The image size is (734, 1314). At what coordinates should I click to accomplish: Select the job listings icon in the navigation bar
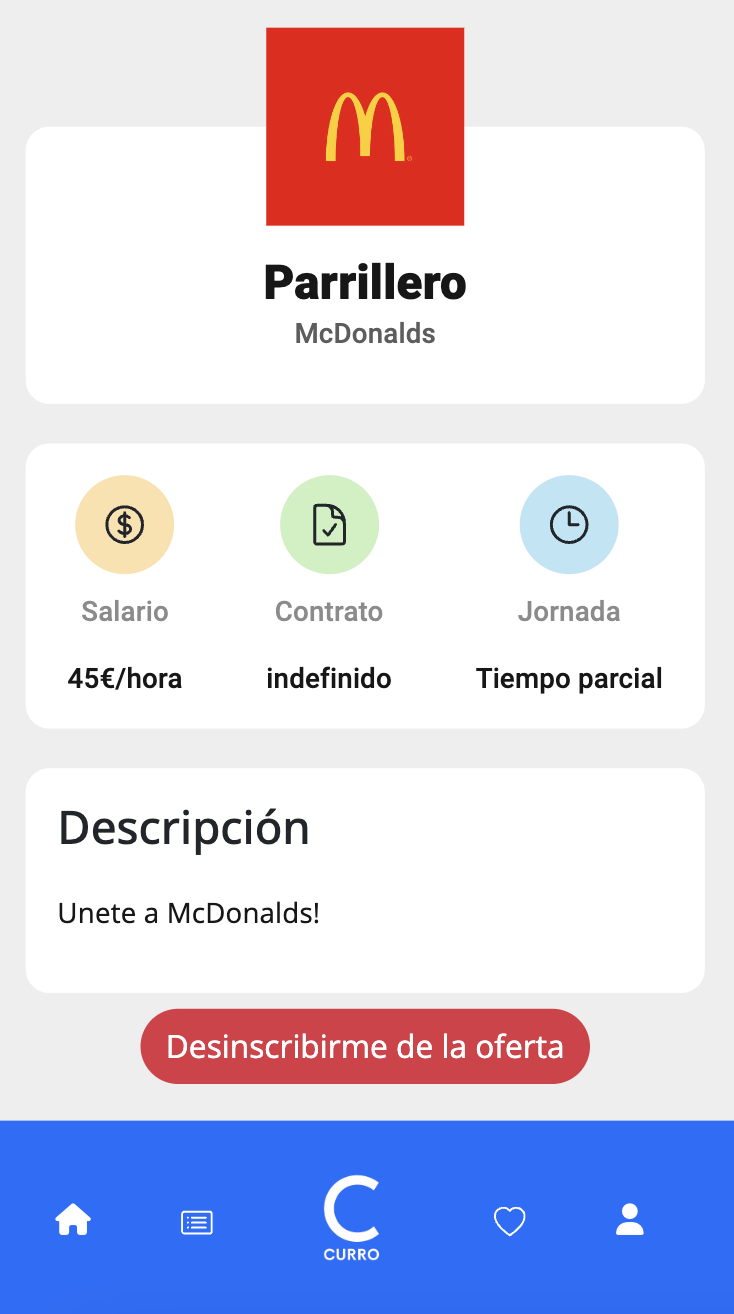coord(196,1221)
